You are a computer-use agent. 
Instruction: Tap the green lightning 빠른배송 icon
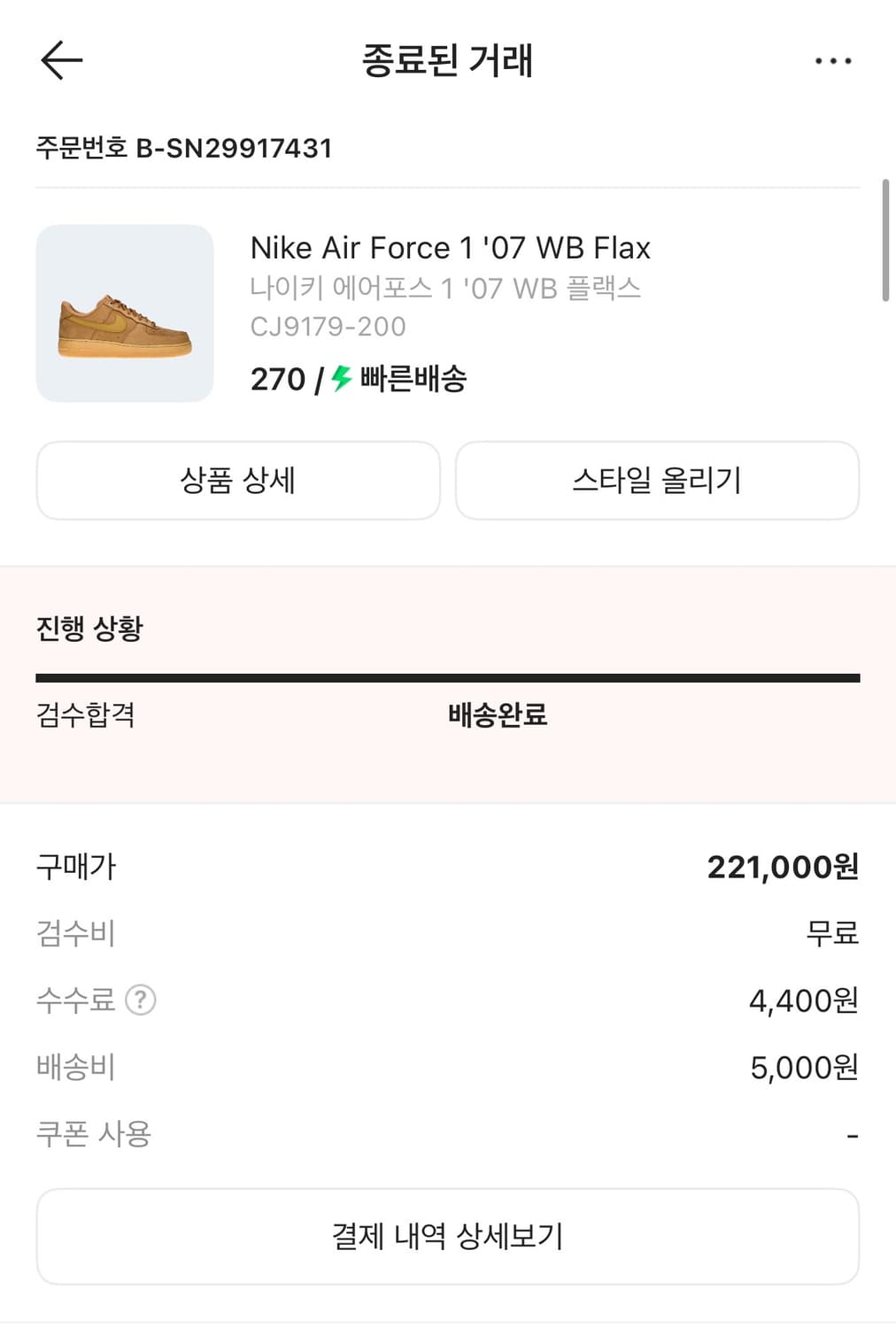coord(339,379)
